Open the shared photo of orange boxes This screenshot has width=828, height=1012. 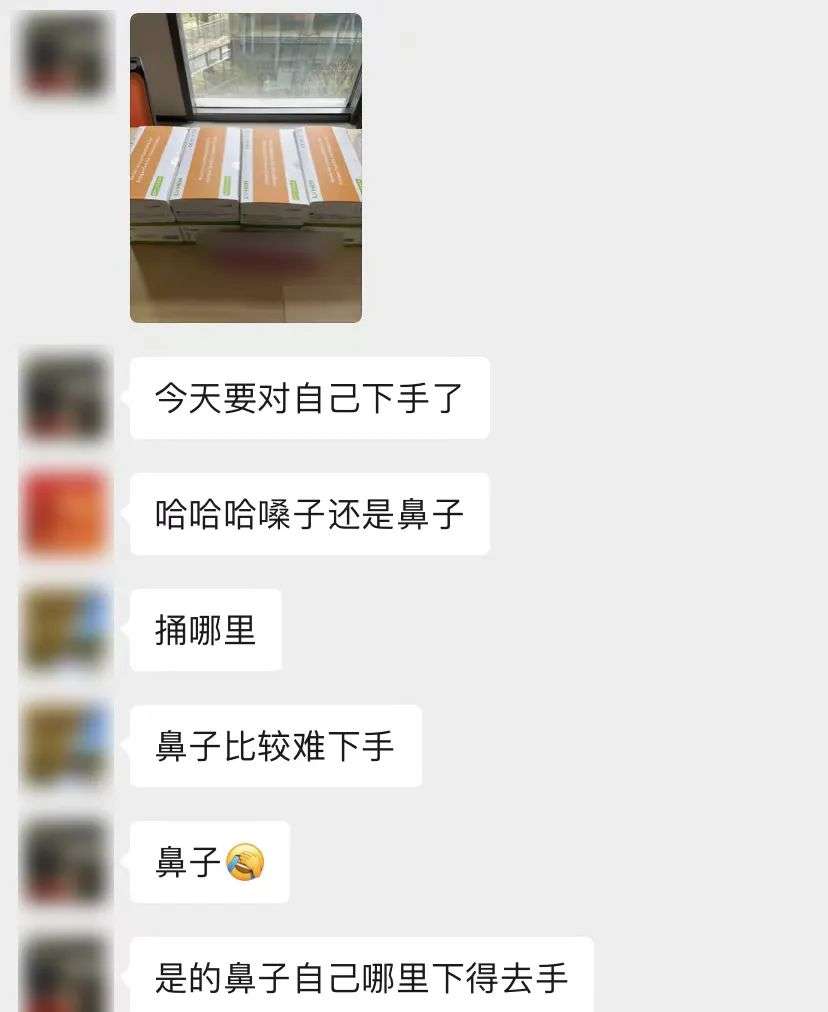point(246,167)
